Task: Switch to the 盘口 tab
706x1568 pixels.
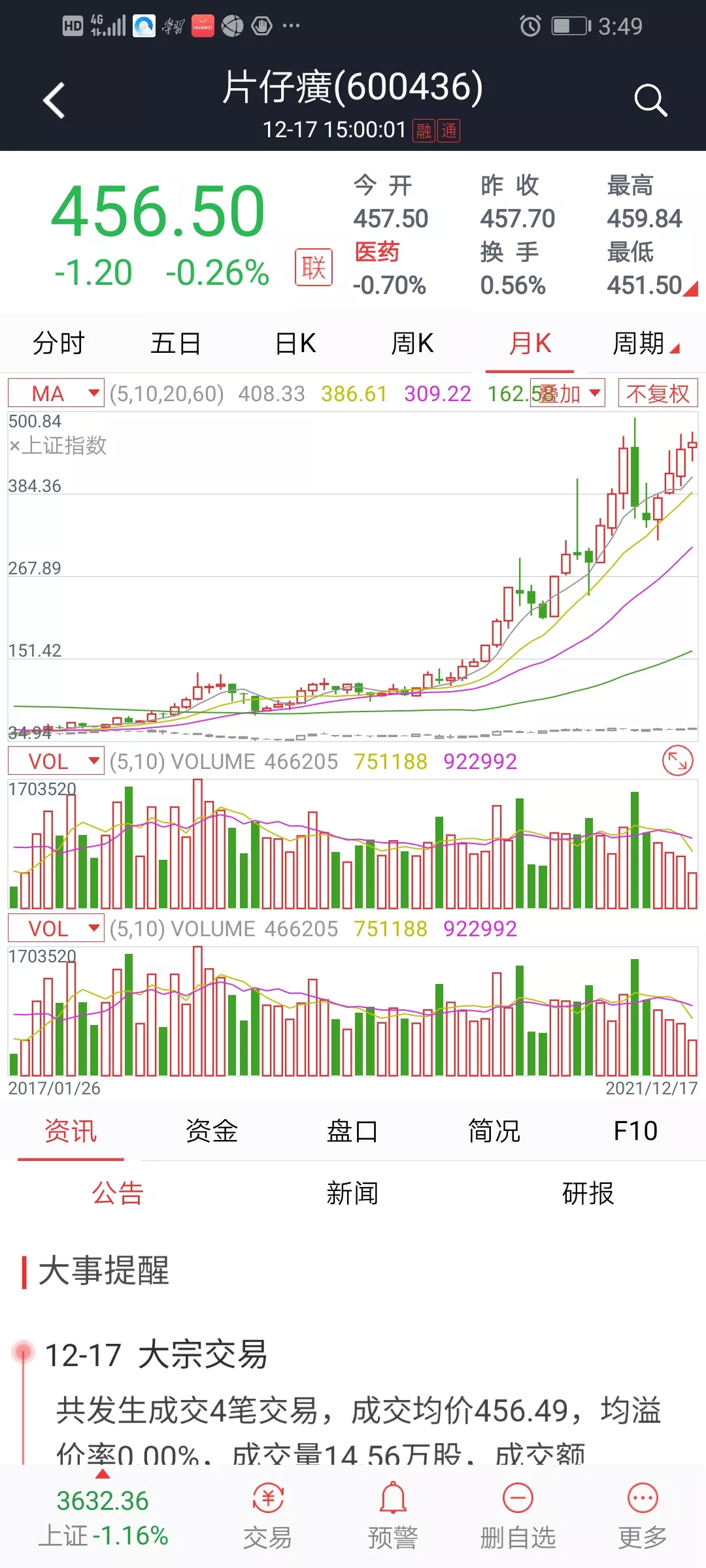Action: pos(353,1131)
